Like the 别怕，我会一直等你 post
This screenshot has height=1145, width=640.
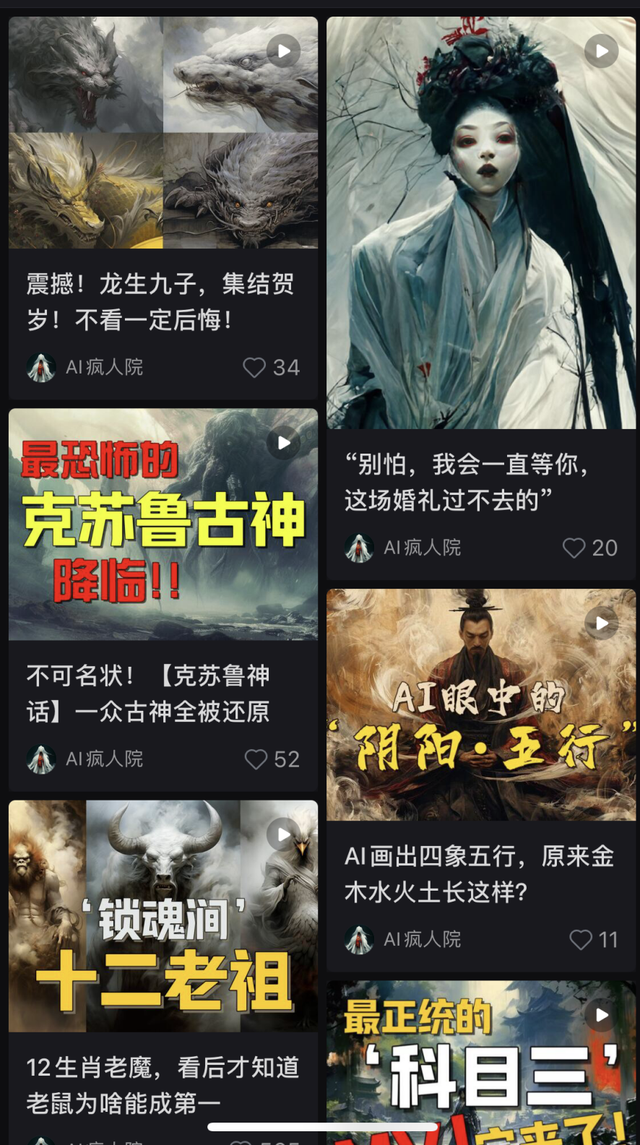(x=574, y=548)
